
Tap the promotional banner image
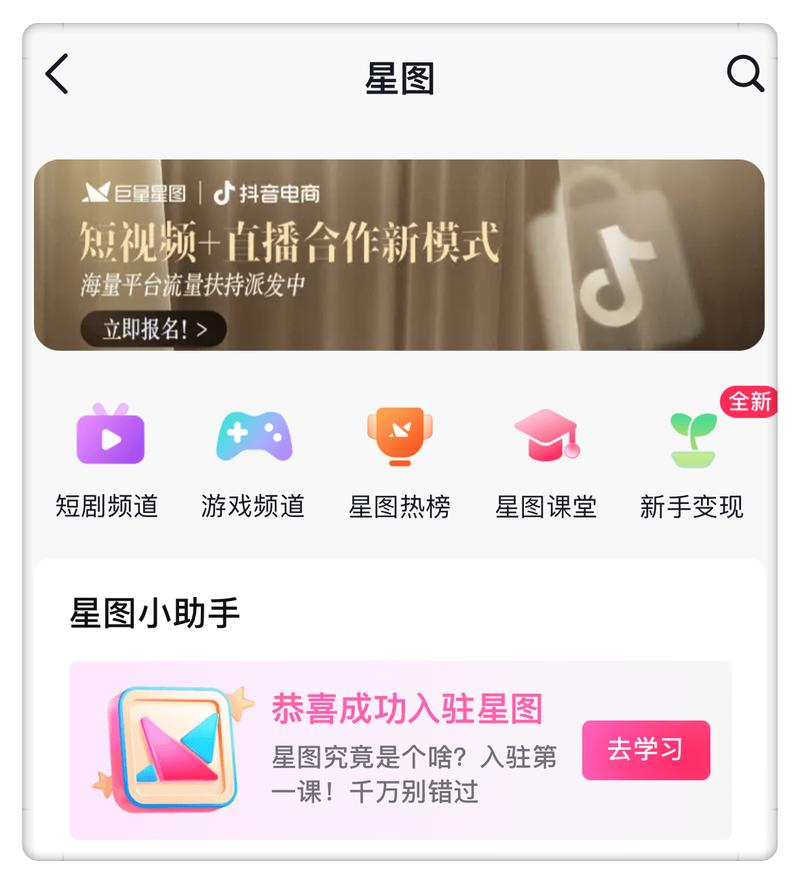[400, 256]
